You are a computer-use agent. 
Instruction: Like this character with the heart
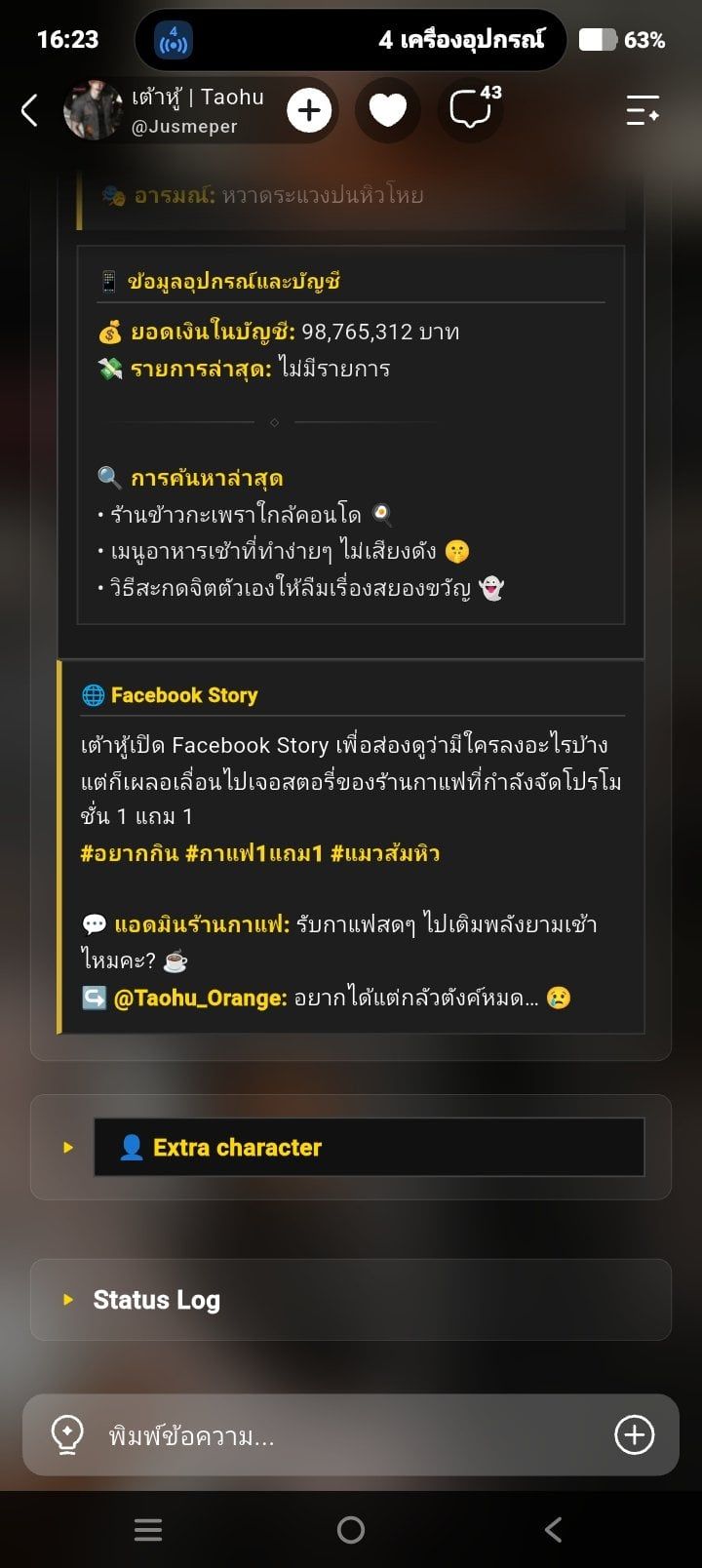tap(387, 110)
